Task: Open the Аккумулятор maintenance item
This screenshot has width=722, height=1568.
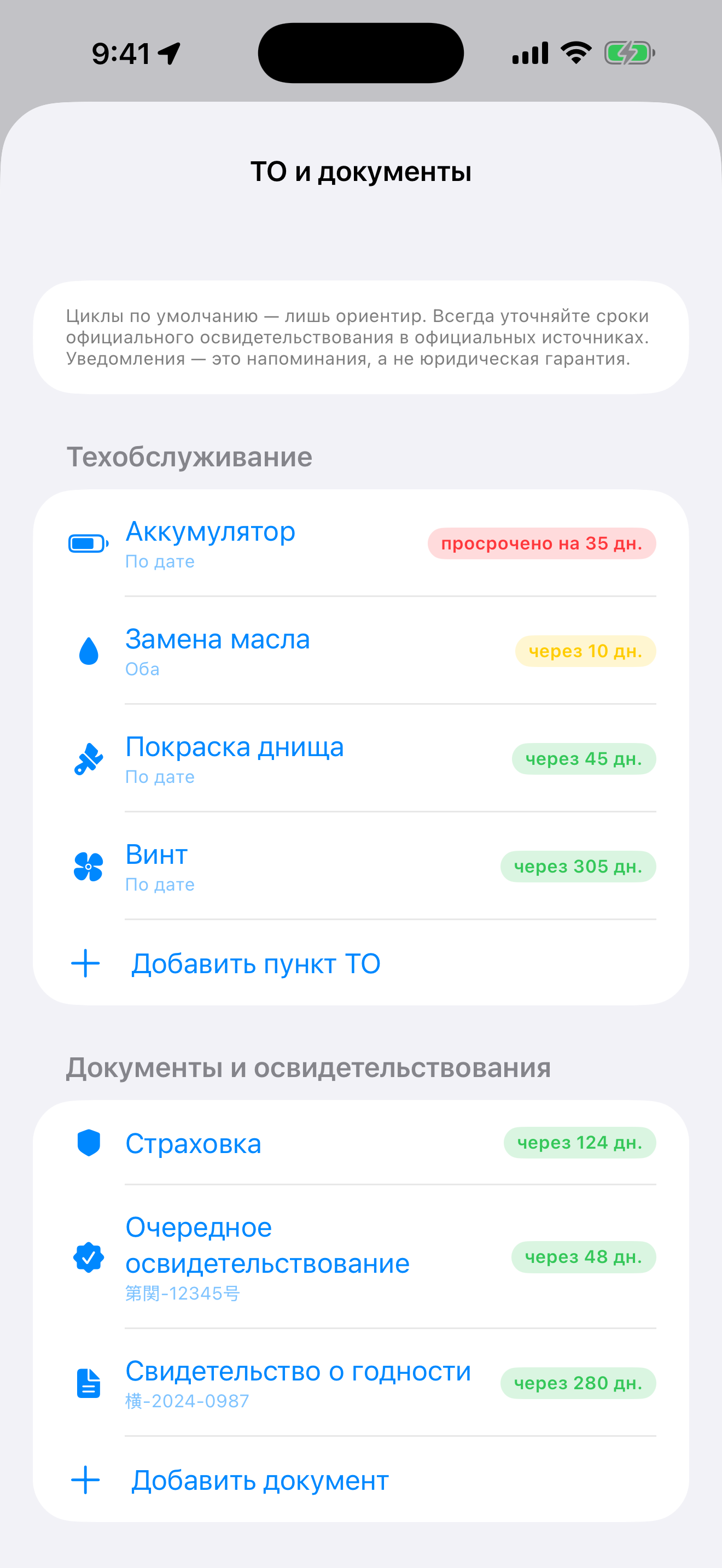Action: click(361, 543)
